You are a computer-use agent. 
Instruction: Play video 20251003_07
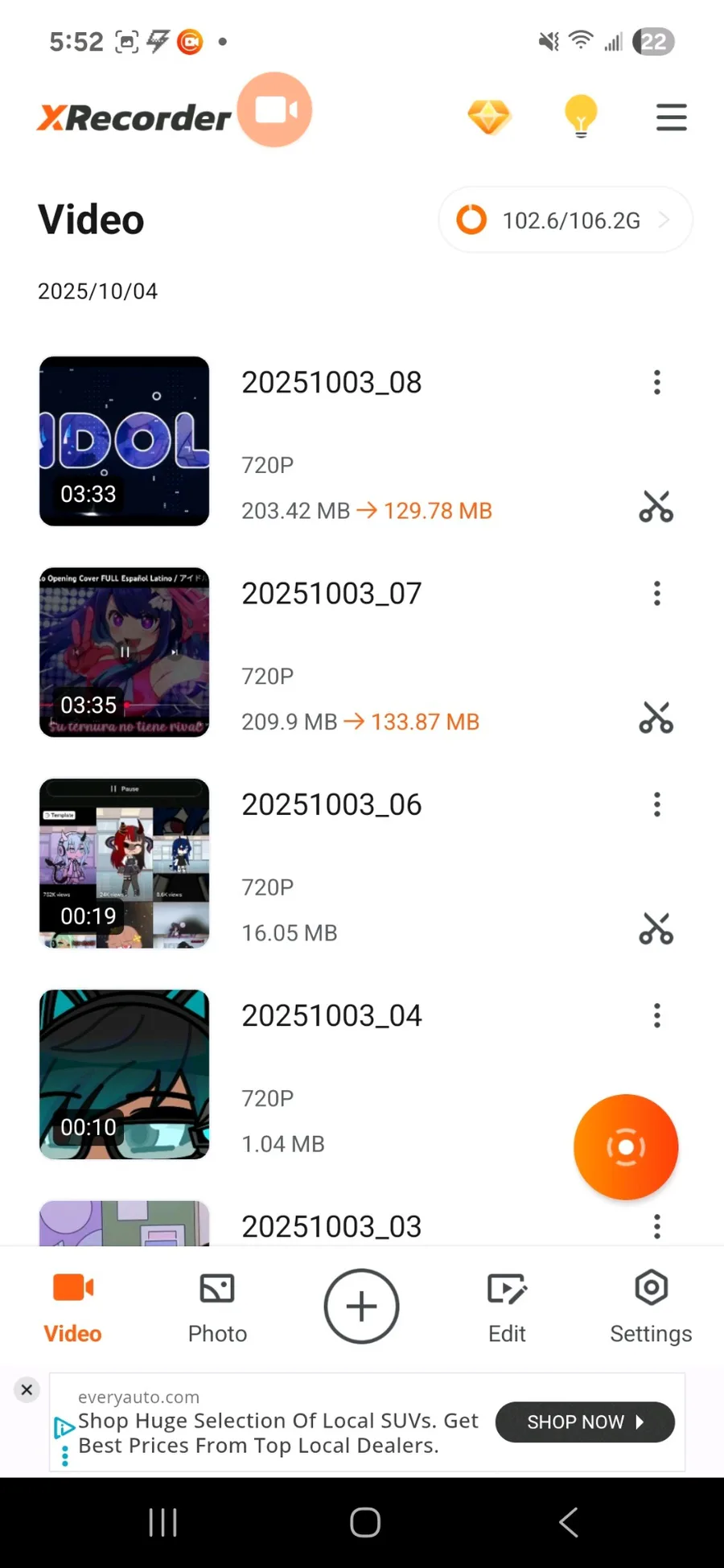pyautogui.click(x=125, y=652)
